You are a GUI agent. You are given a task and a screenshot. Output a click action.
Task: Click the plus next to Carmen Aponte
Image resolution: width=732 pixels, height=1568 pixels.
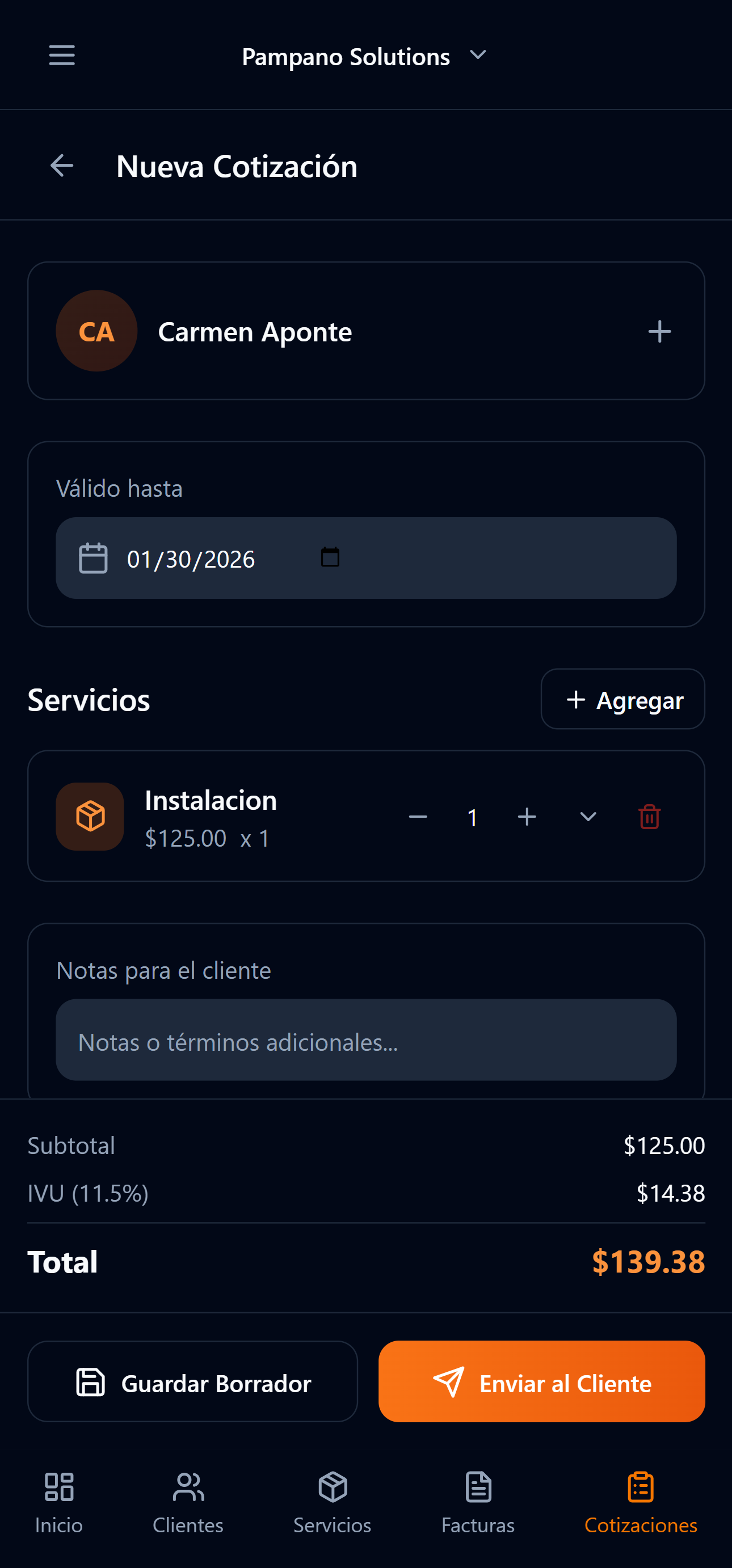(x=661, y=331)
